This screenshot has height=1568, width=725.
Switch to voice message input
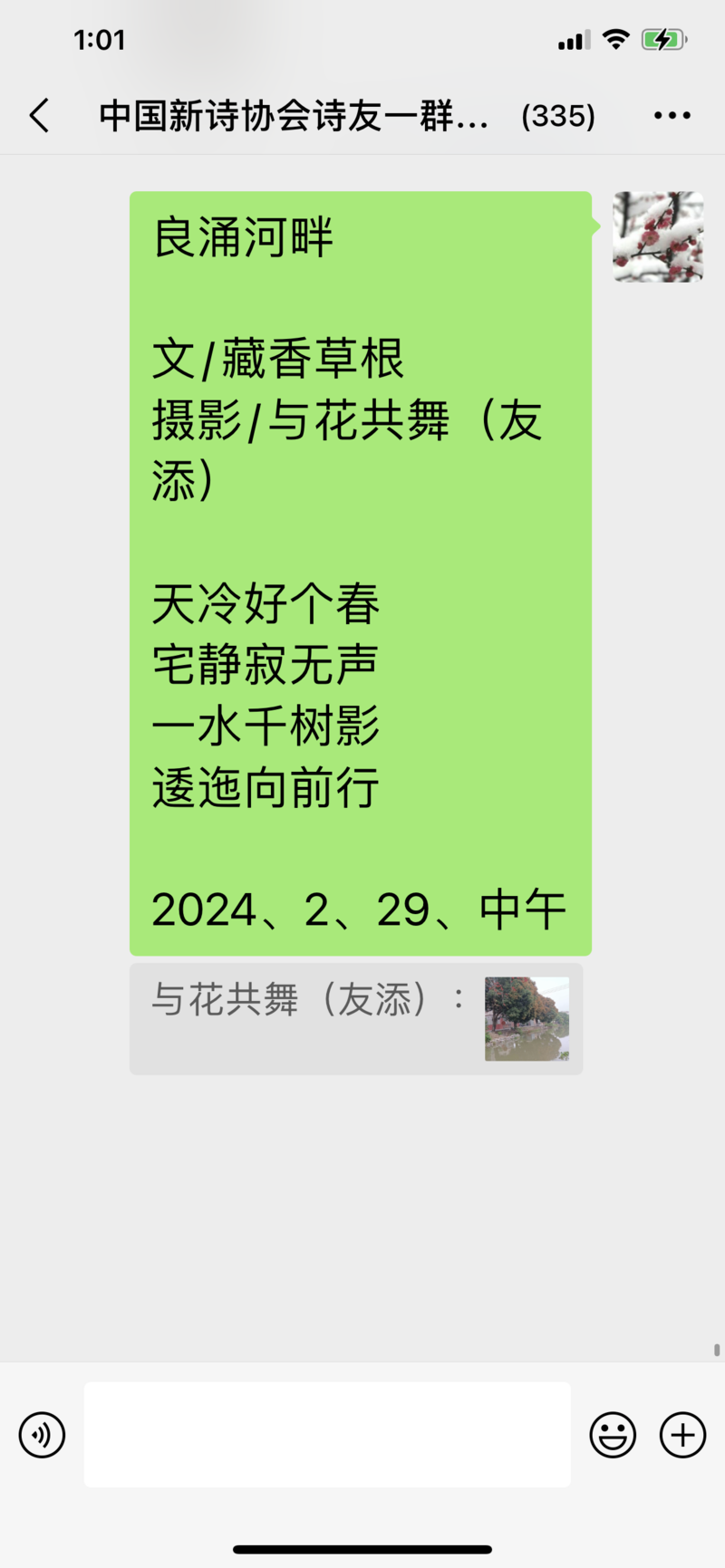coord(42,1435)
